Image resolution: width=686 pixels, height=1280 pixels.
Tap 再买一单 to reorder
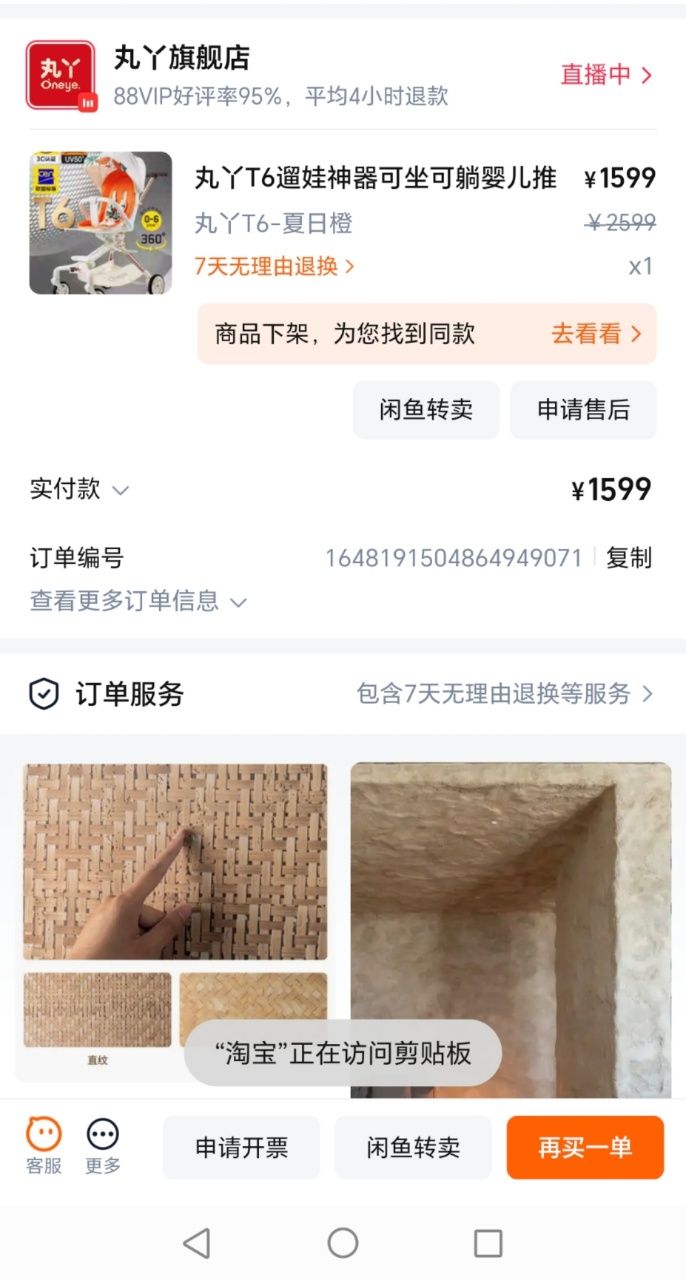(x=585, y=1148)
